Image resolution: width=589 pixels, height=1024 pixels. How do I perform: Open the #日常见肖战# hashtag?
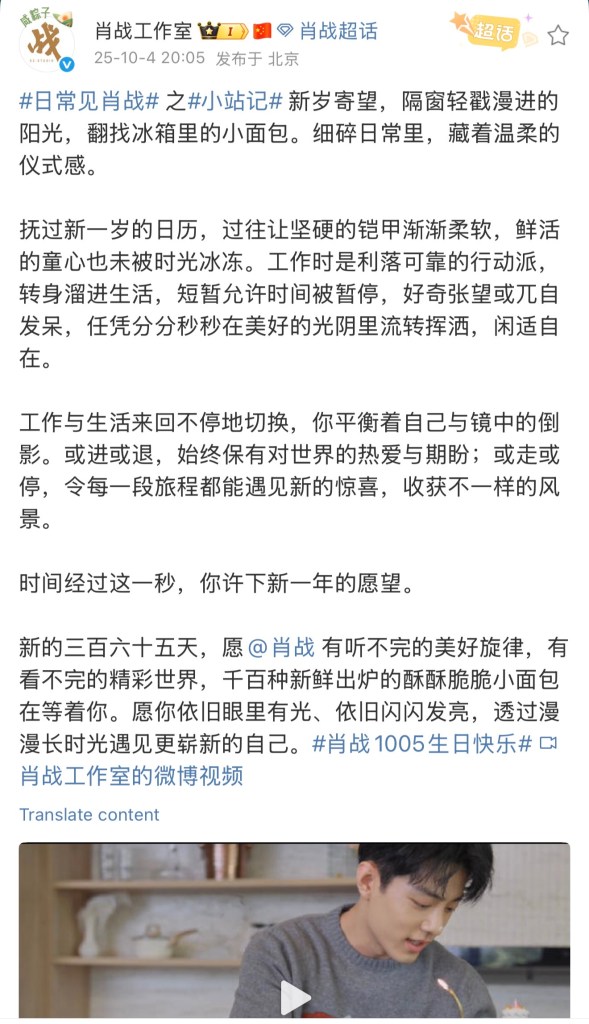89,101
